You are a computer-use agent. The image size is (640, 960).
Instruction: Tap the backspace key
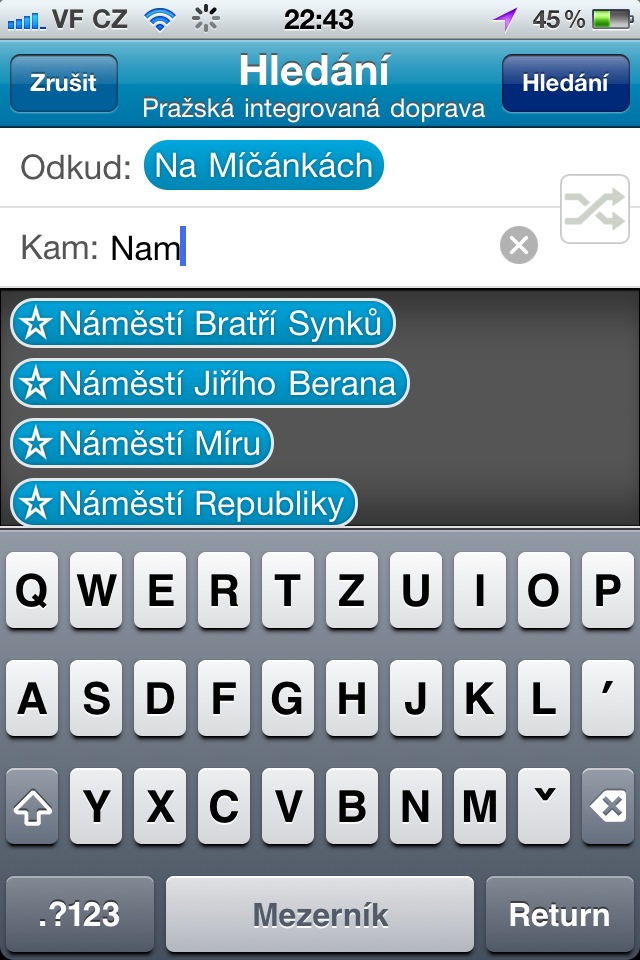607,806
